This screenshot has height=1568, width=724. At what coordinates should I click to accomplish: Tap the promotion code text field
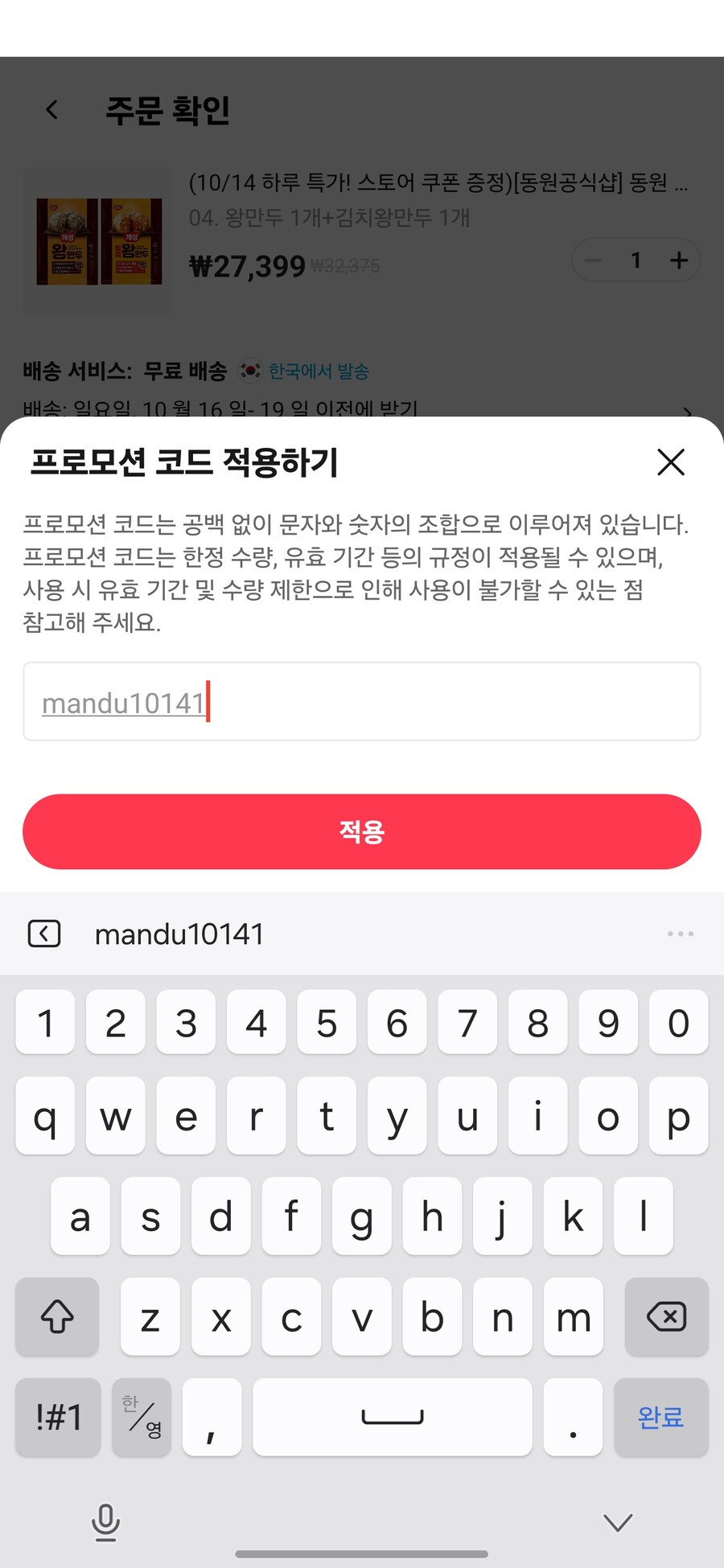[x=362, y=701]
